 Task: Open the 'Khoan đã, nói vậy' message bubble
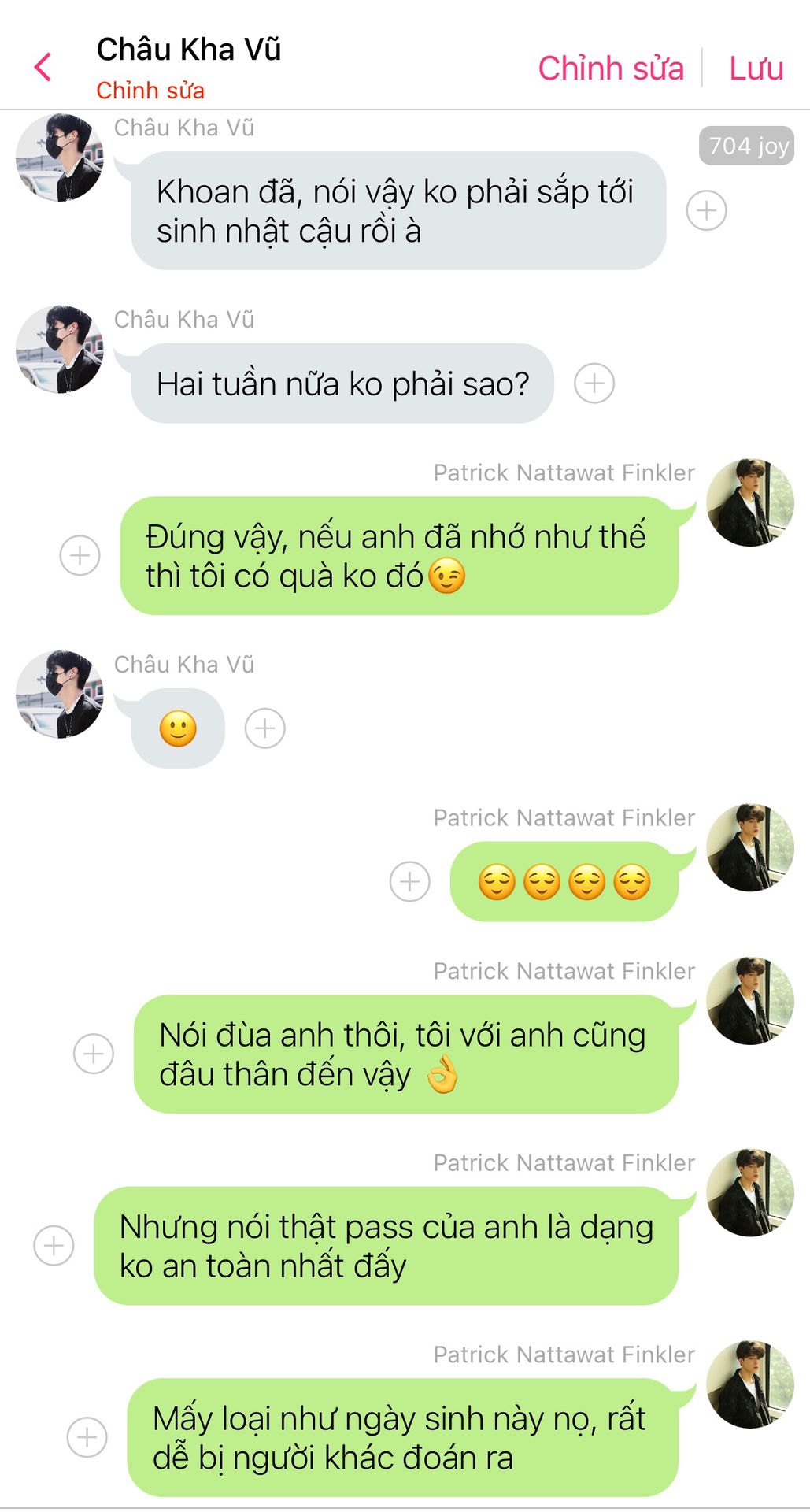tap(398, 211)
